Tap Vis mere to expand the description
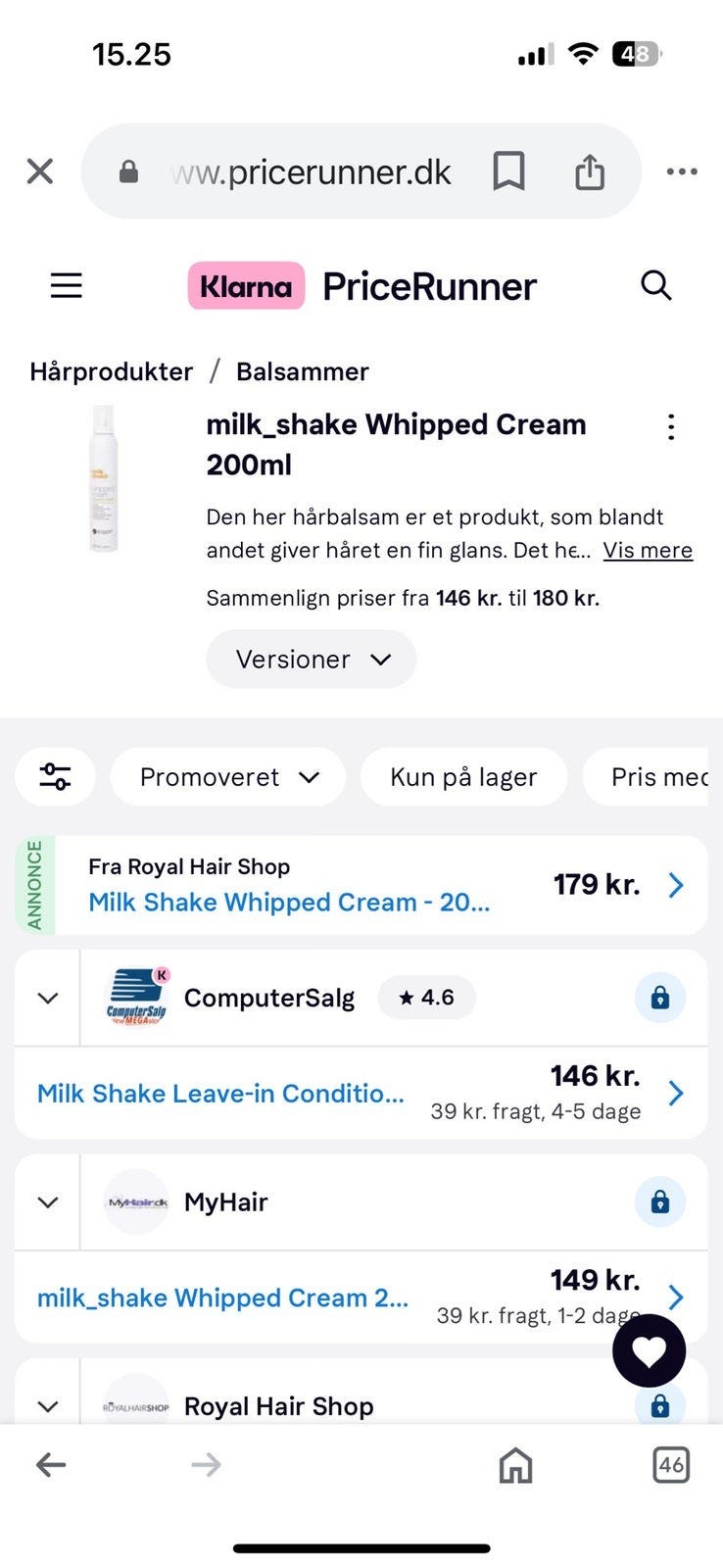The image size is (723, 1568). pyautogui.click(x=647, y=550)
